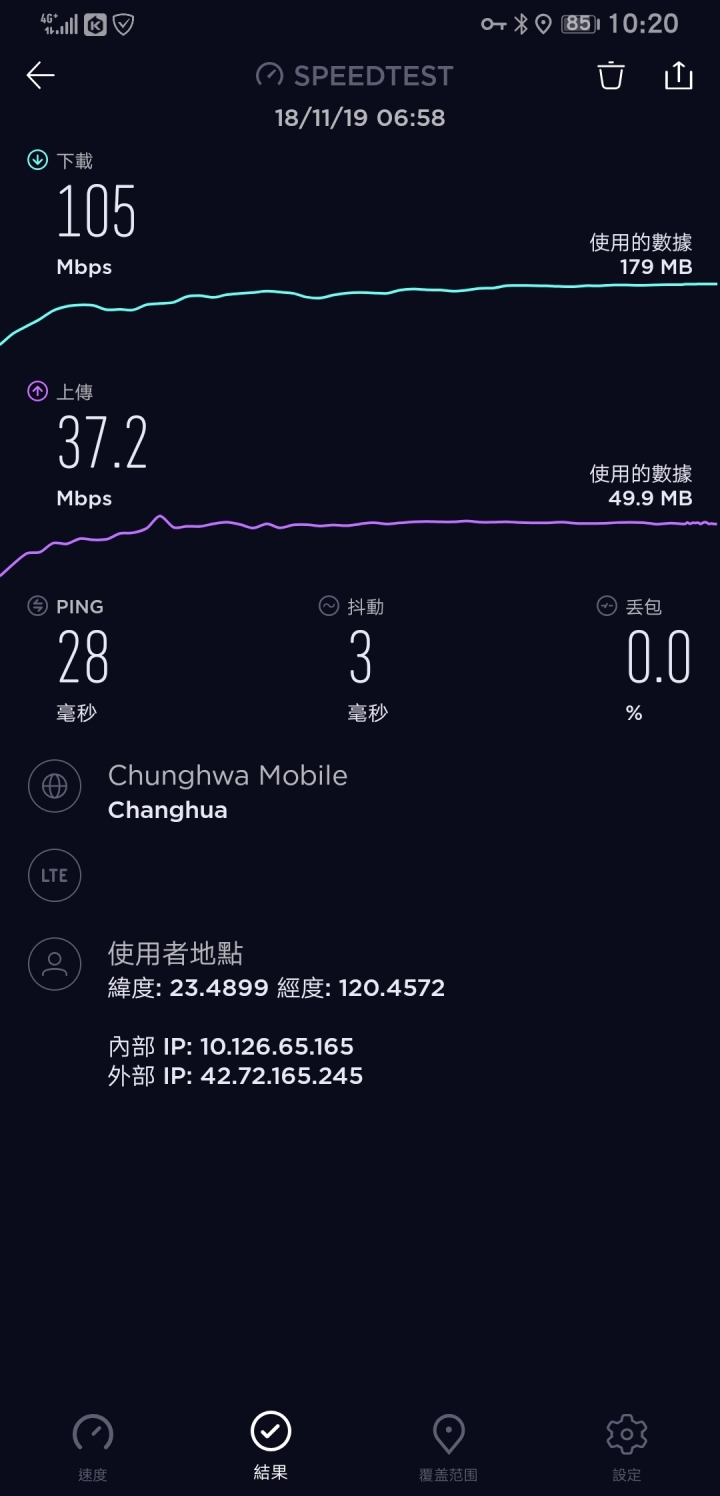Screen dimensions: 720x1496
Task: Switch to the 速度 tab
Action: [93, 1446]
